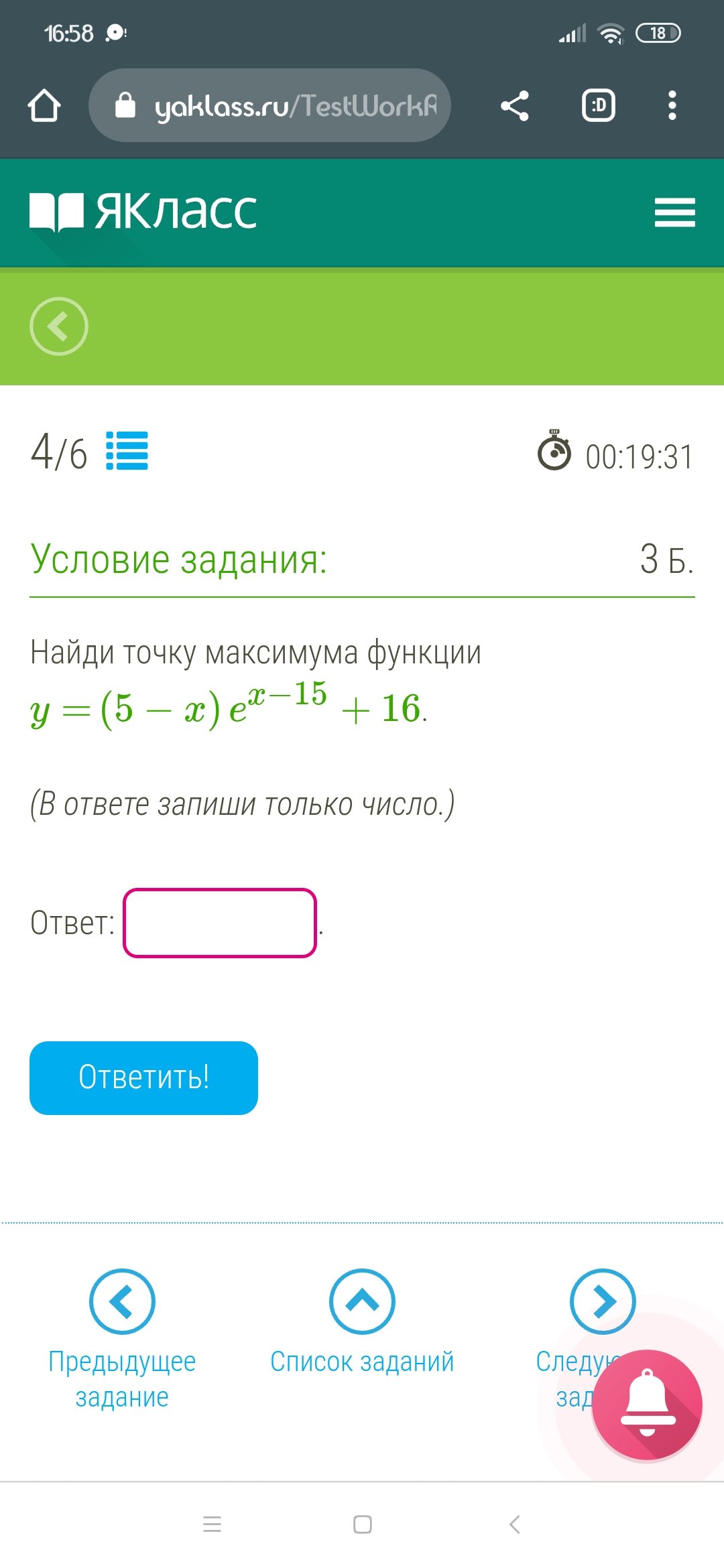Screen dimensions: 724x1568
Task: Open the ЯКласс hamburger menu
Action: click(674, 212)
